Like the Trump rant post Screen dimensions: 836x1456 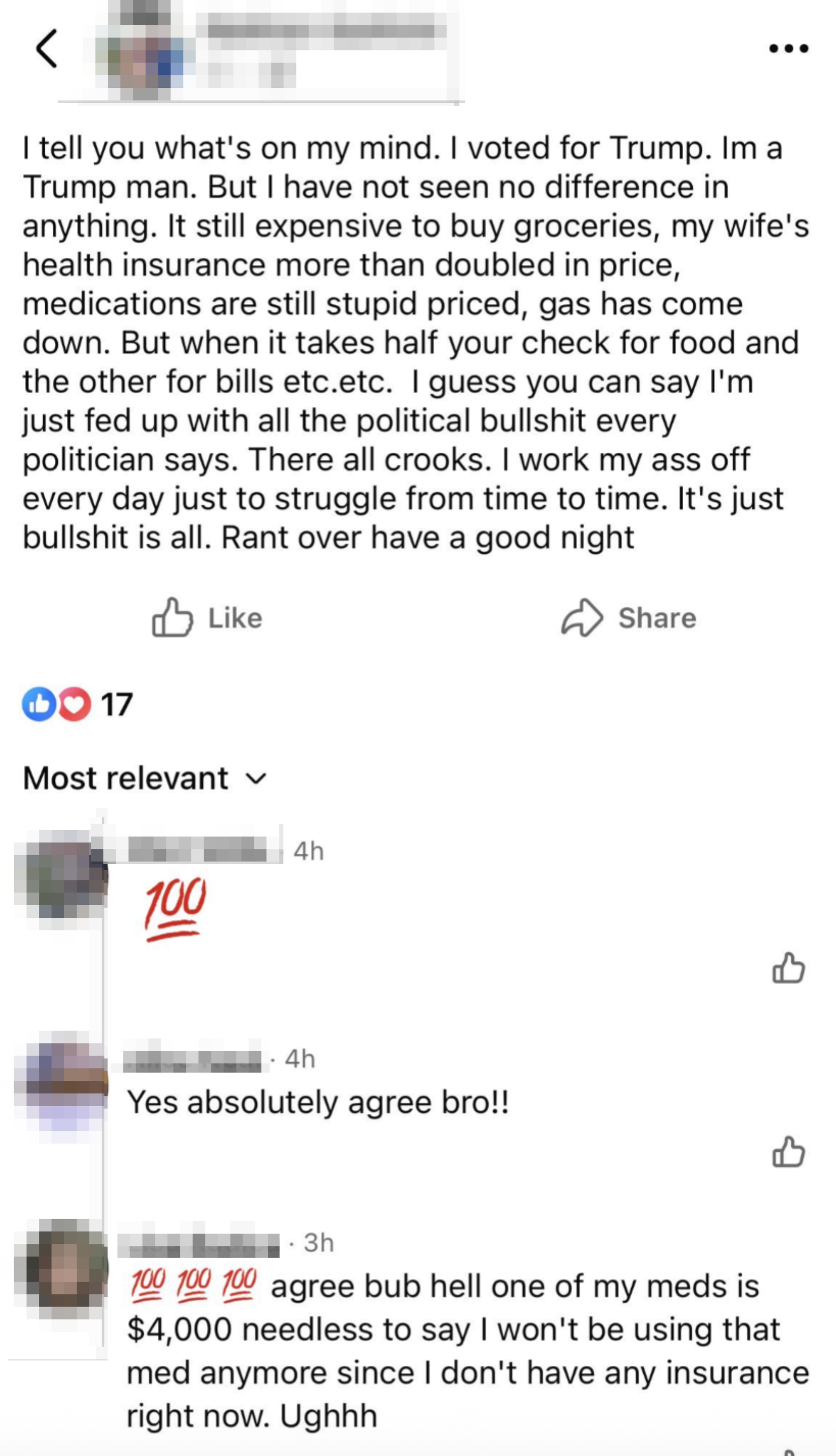(207, 618)
